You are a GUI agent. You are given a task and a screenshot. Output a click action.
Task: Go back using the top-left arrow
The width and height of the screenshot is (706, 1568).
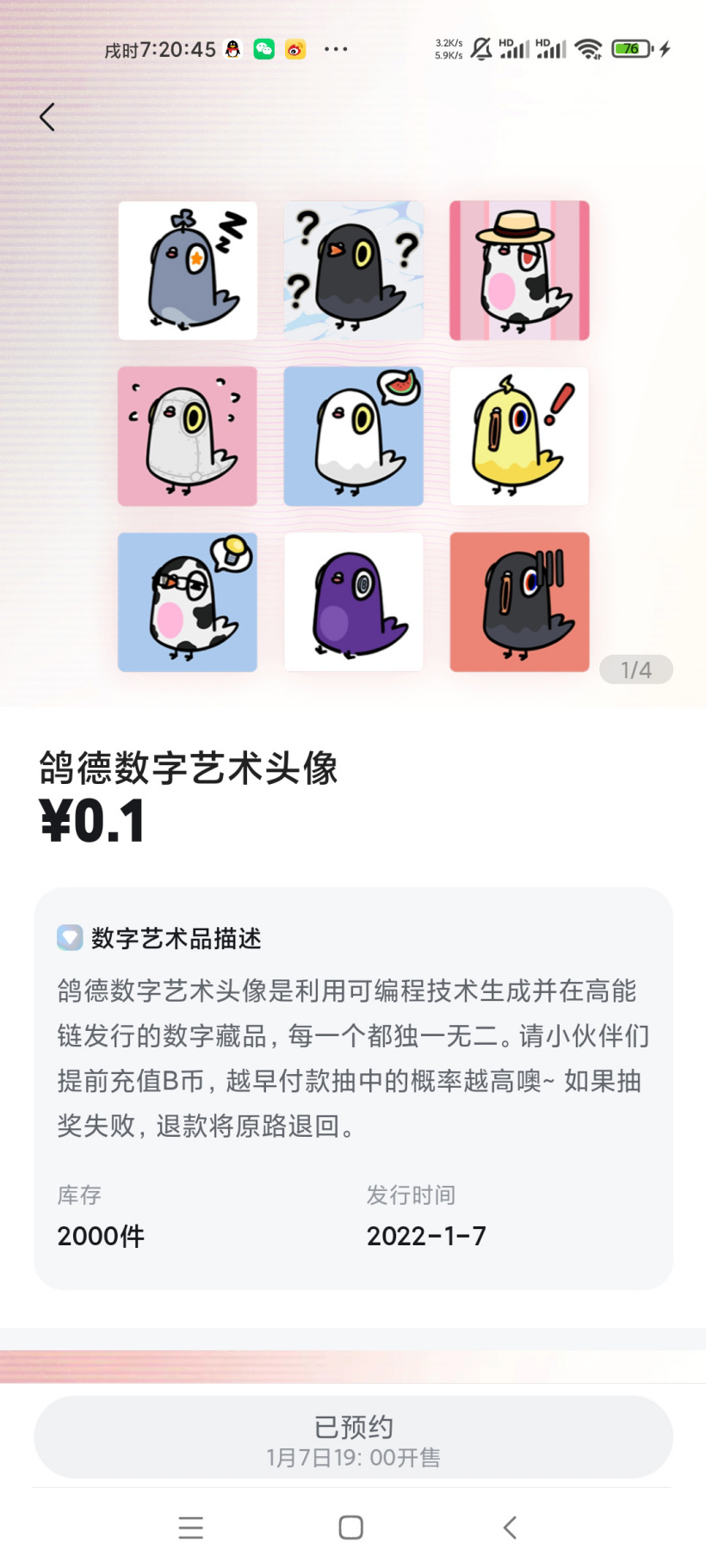pyautogui.click(x=47, y=117)
